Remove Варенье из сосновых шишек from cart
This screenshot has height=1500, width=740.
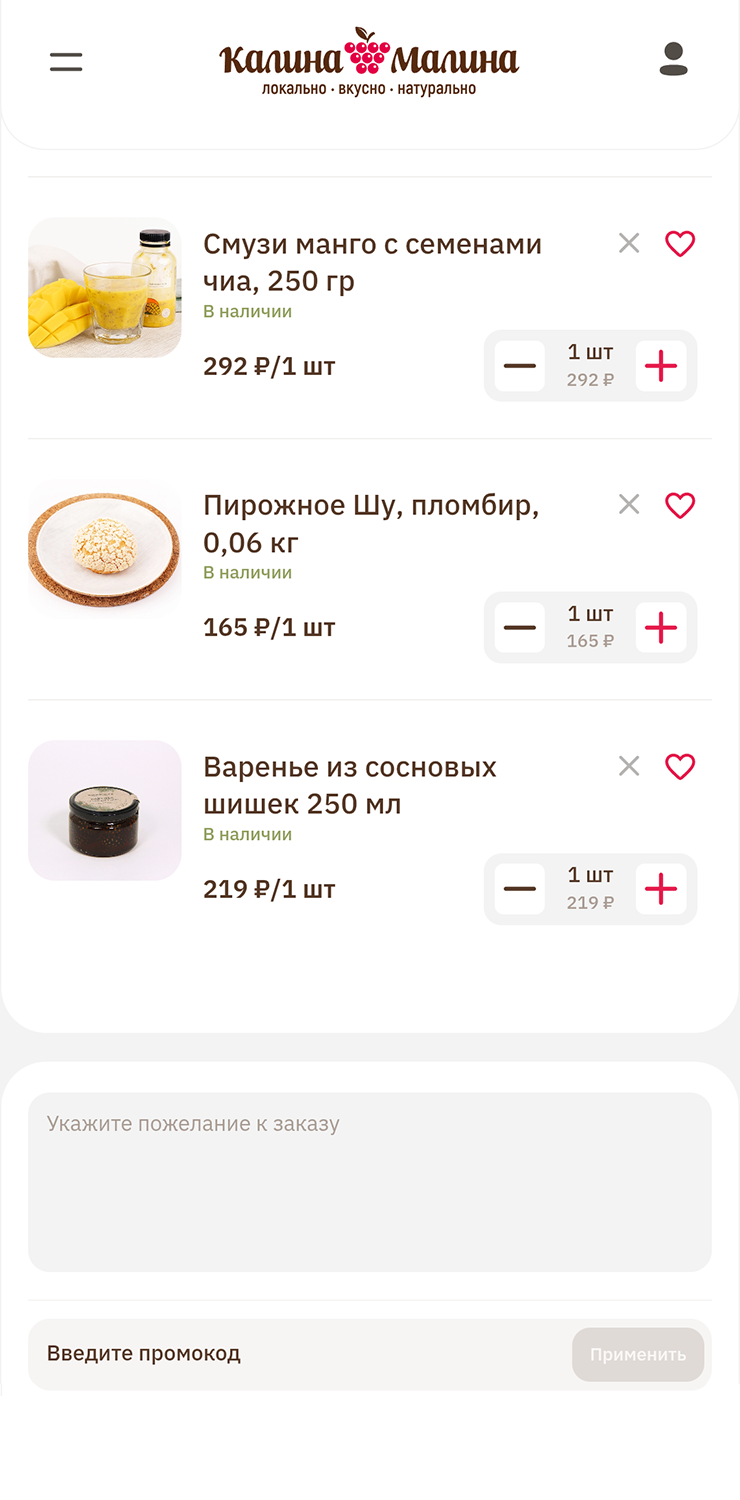click(629, 766)
